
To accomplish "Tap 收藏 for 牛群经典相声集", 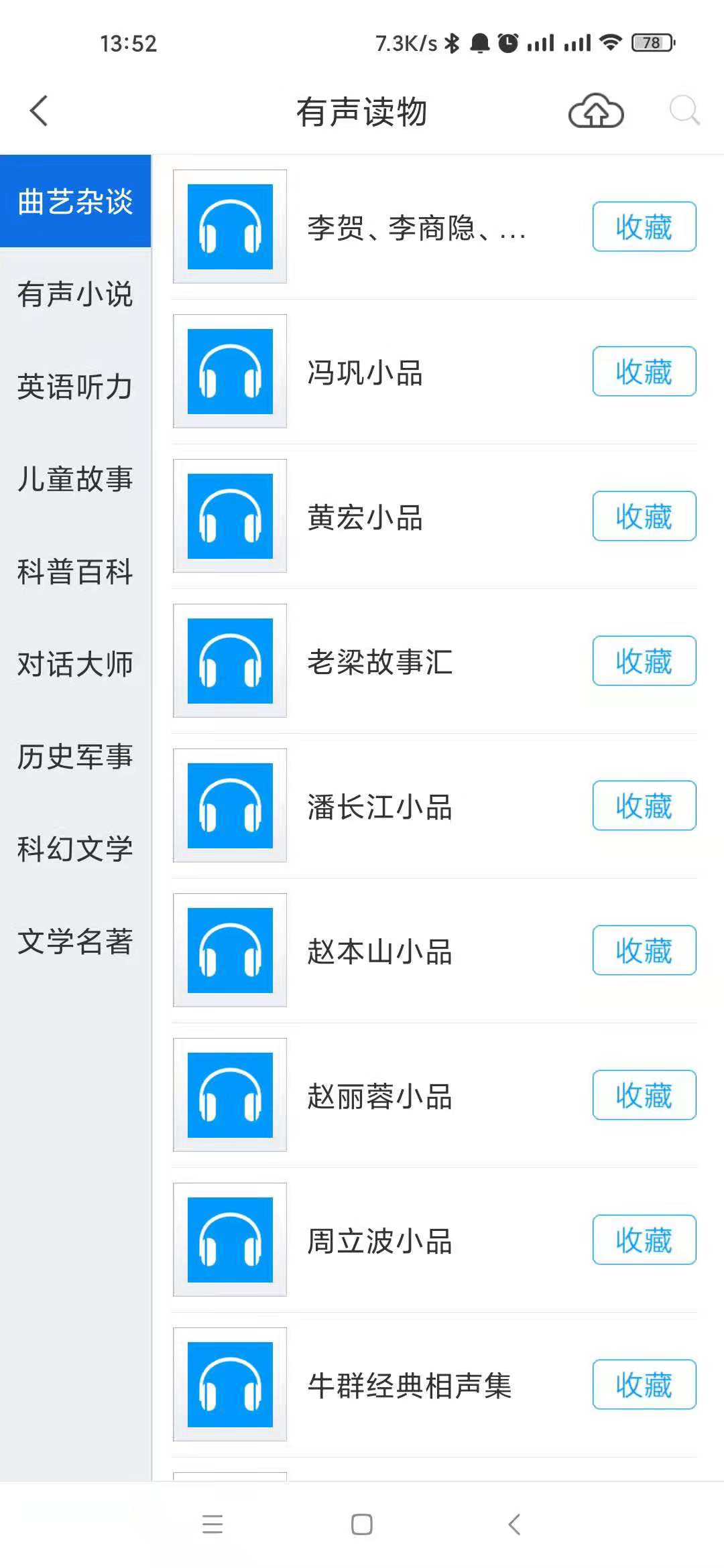I will (x=644, y=1385).
